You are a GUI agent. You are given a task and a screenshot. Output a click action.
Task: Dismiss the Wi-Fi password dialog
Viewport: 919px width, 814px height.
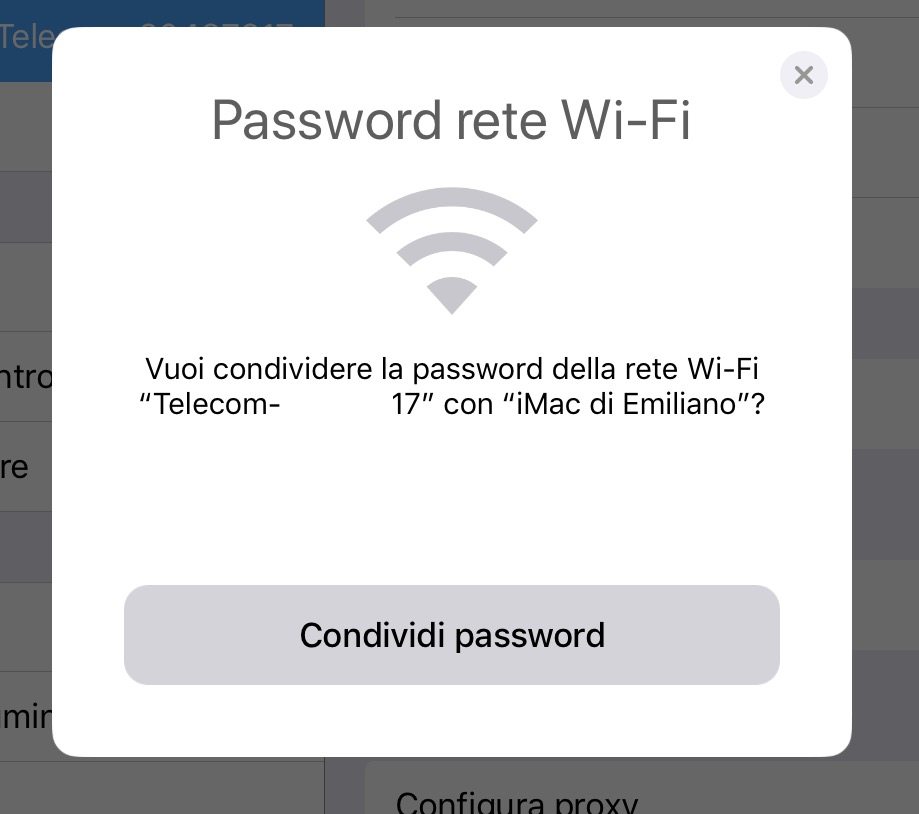803,75
